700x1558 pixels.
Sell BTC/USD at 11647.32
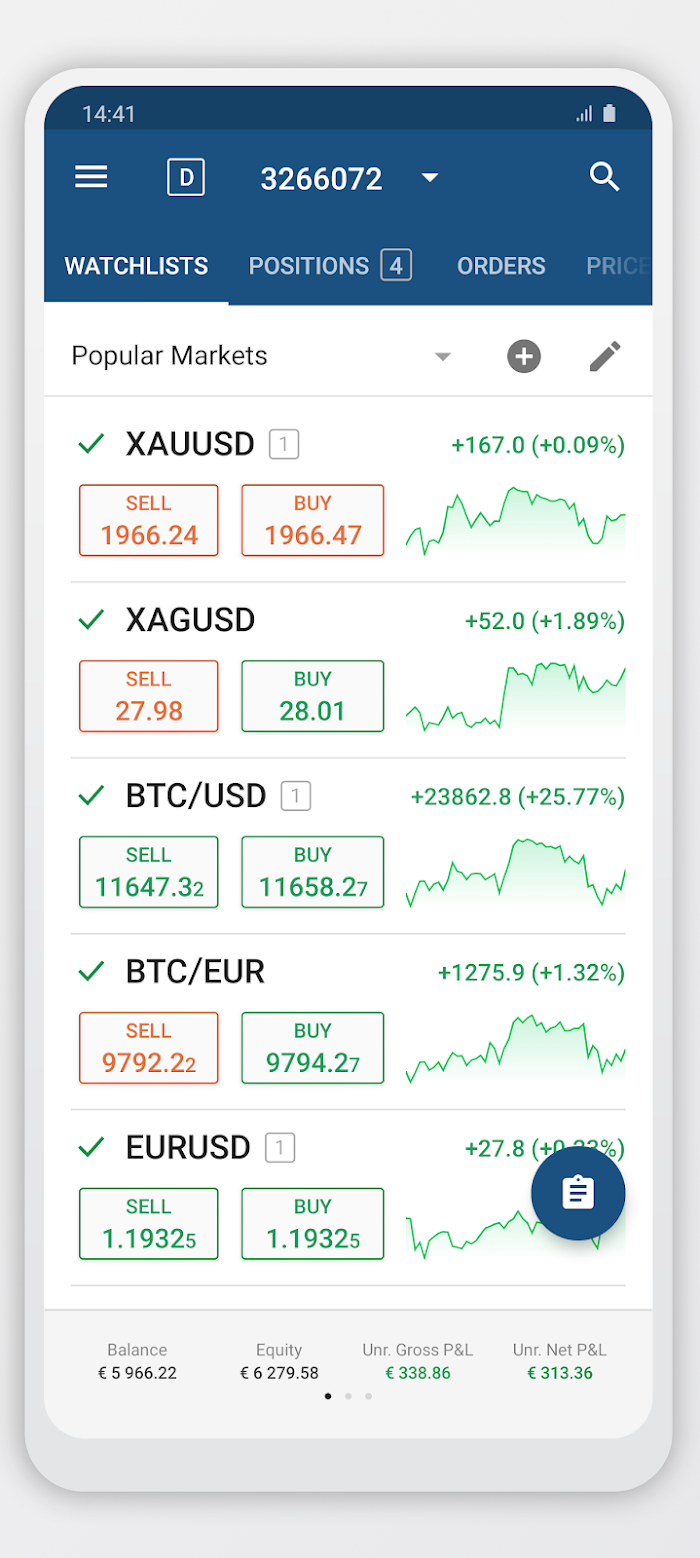pyautogui.click(x=148, y=872)
